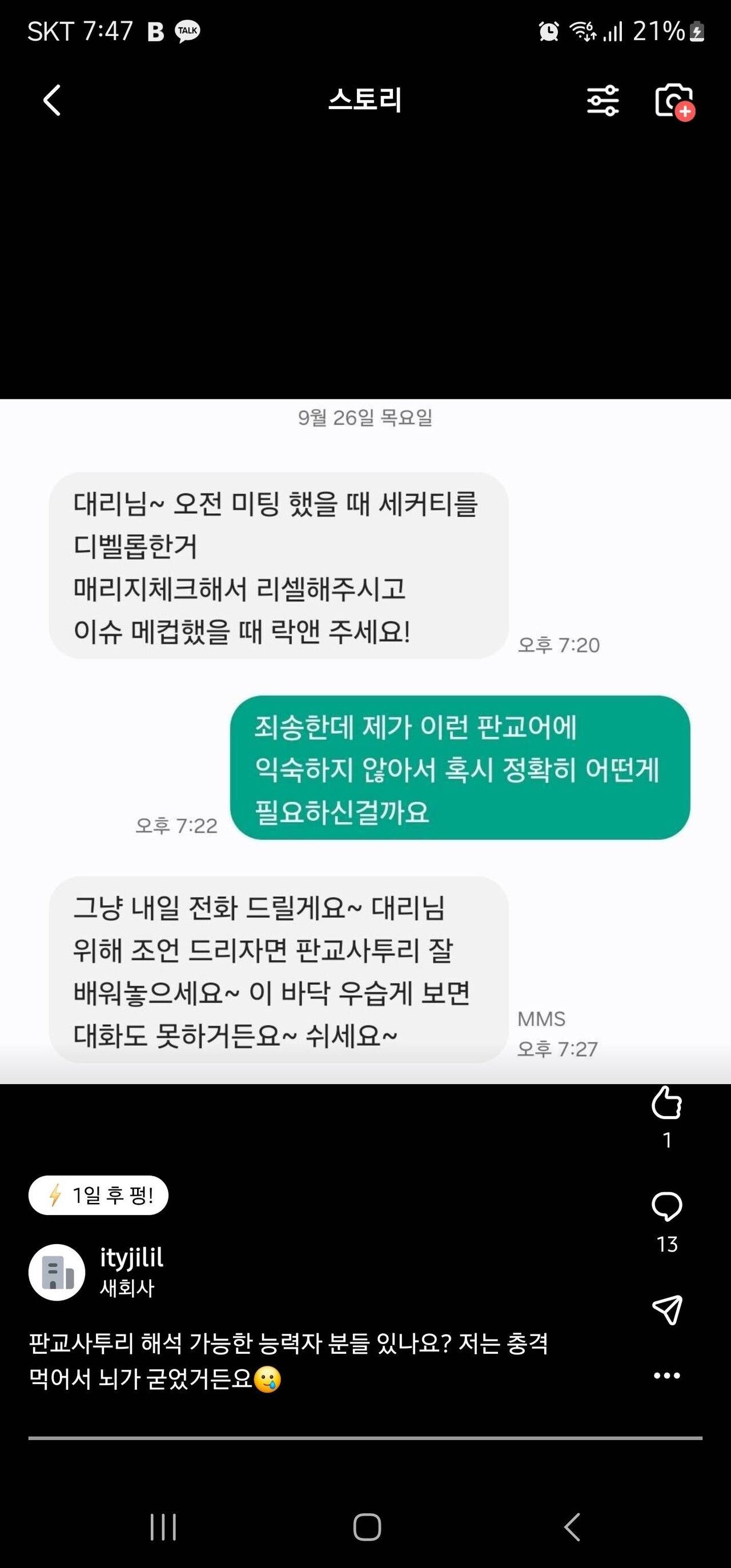Tap the 1일 후 펑! chip

point(99,1196)
